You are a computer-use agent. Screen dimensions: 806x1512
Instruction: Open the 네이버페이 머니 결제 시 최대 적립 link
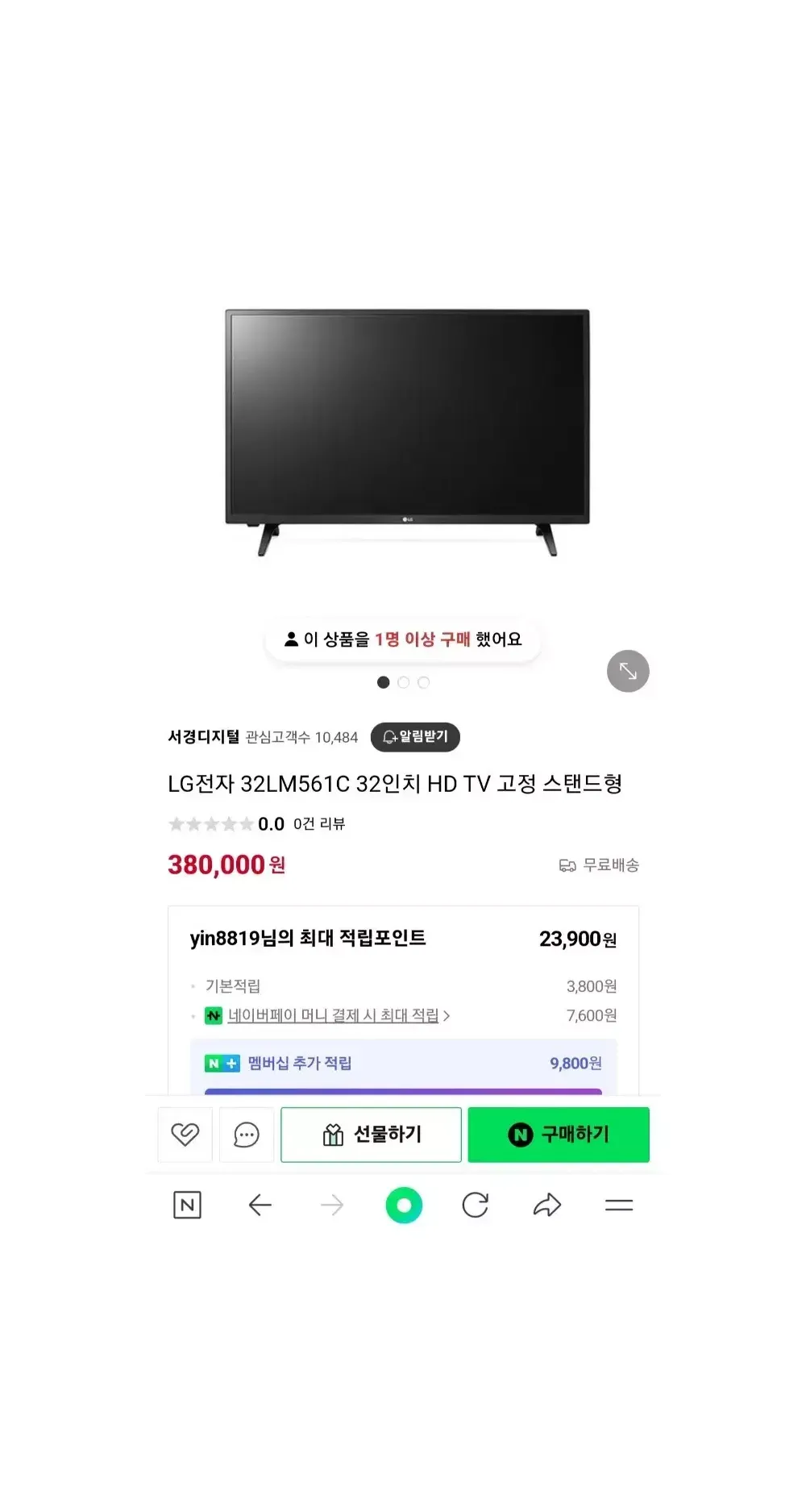click(x=334, y=1016)
